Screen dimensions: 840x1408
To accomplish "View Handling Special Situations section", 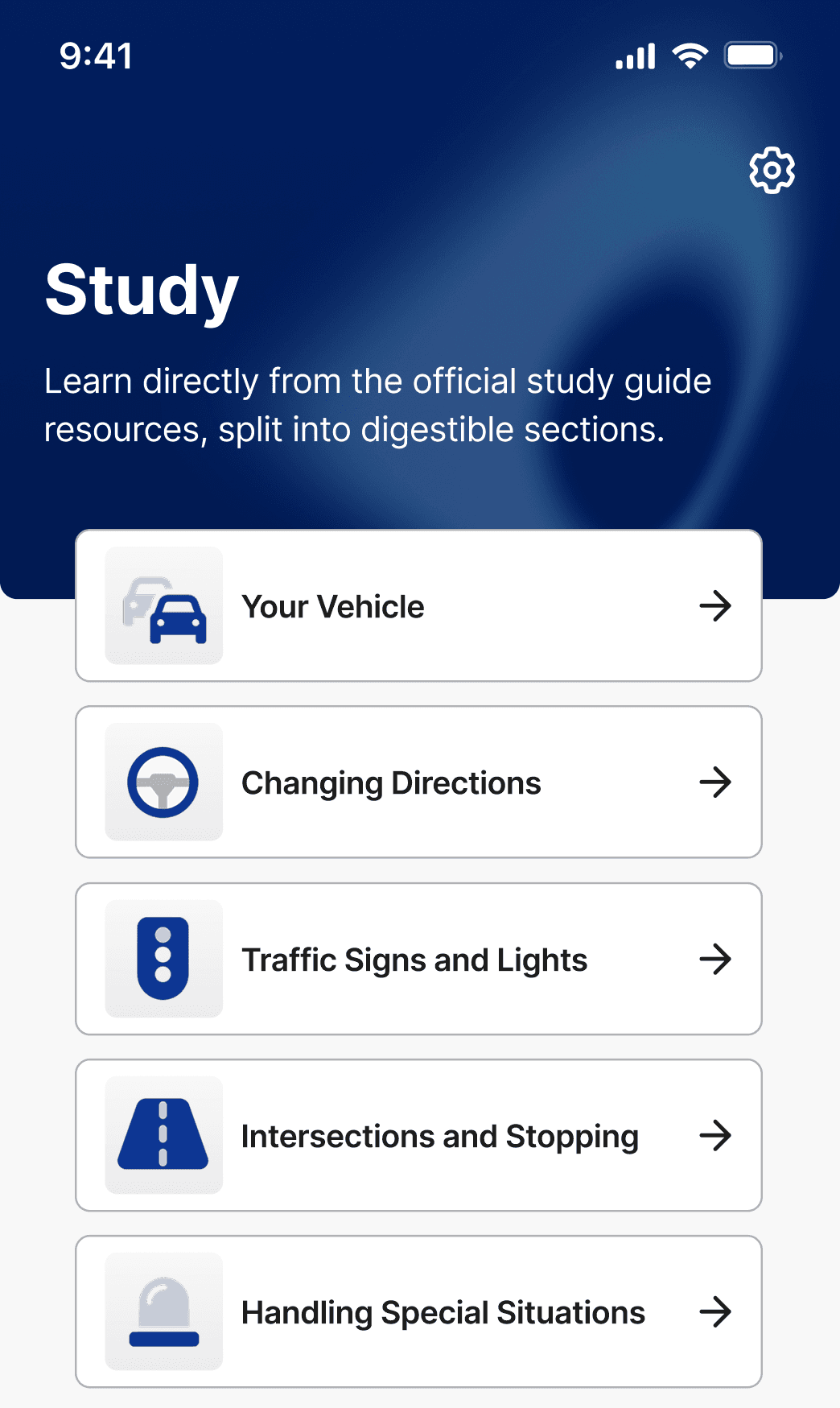I will tap(418, 1311).
